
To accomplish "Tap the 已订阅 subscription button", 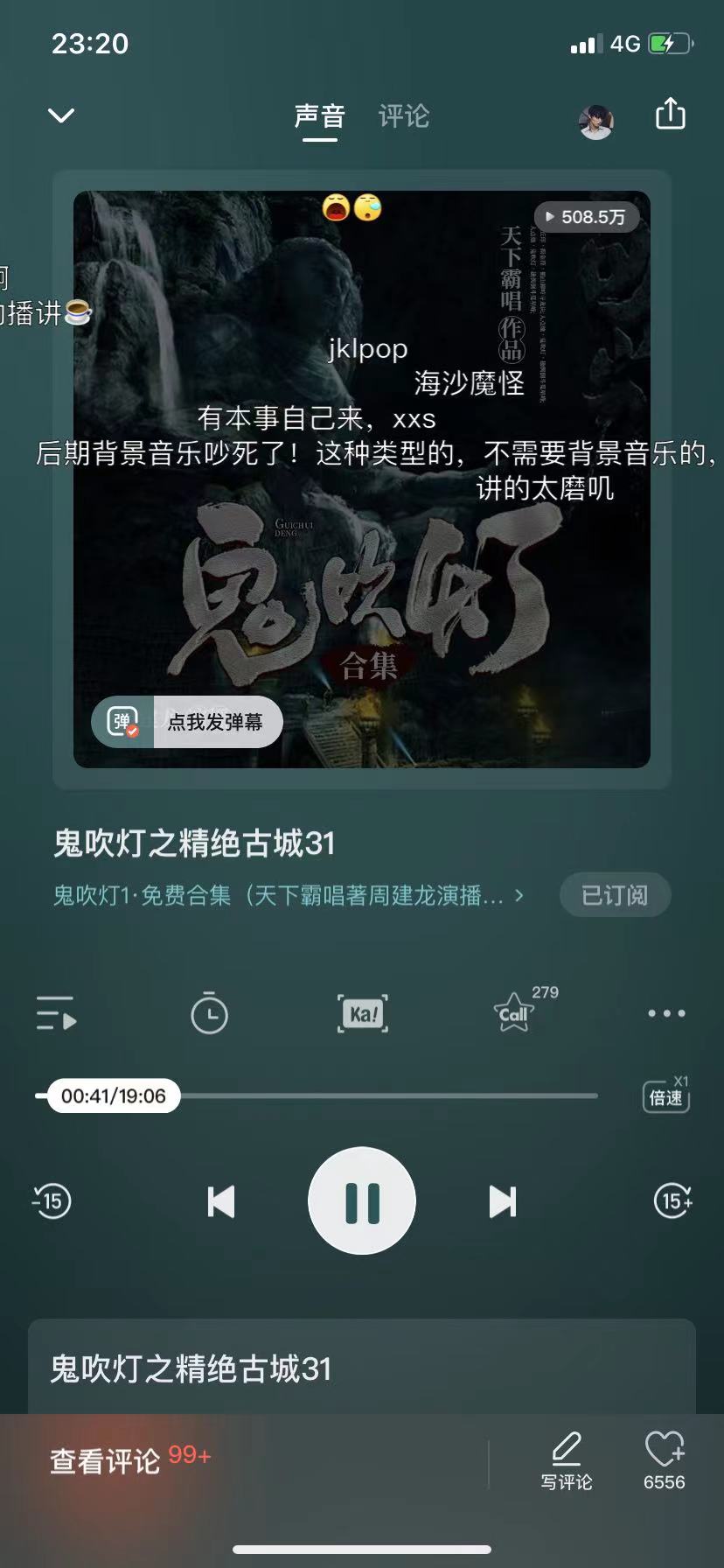I will [615, 895].
